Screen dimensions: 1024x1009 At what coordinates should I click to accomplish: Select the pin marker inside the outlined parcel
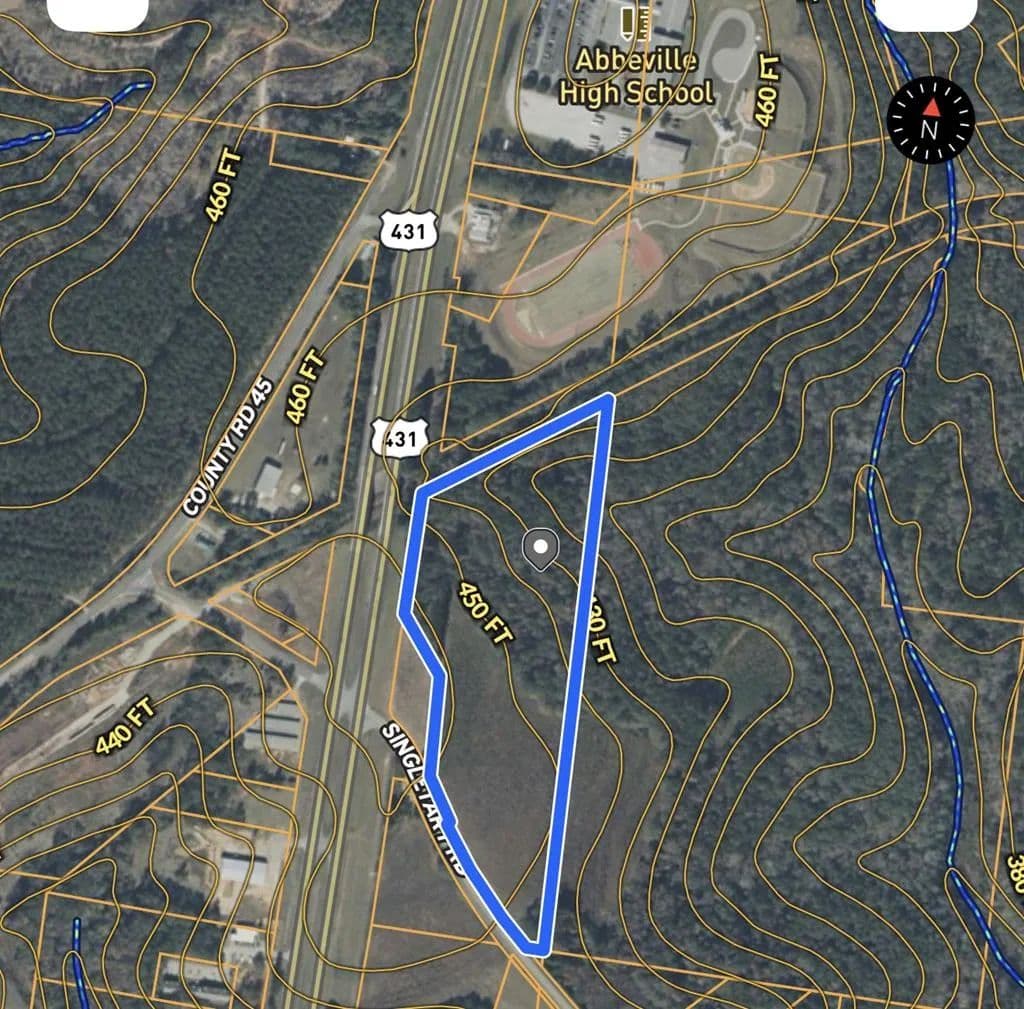[x=541, y=548]
